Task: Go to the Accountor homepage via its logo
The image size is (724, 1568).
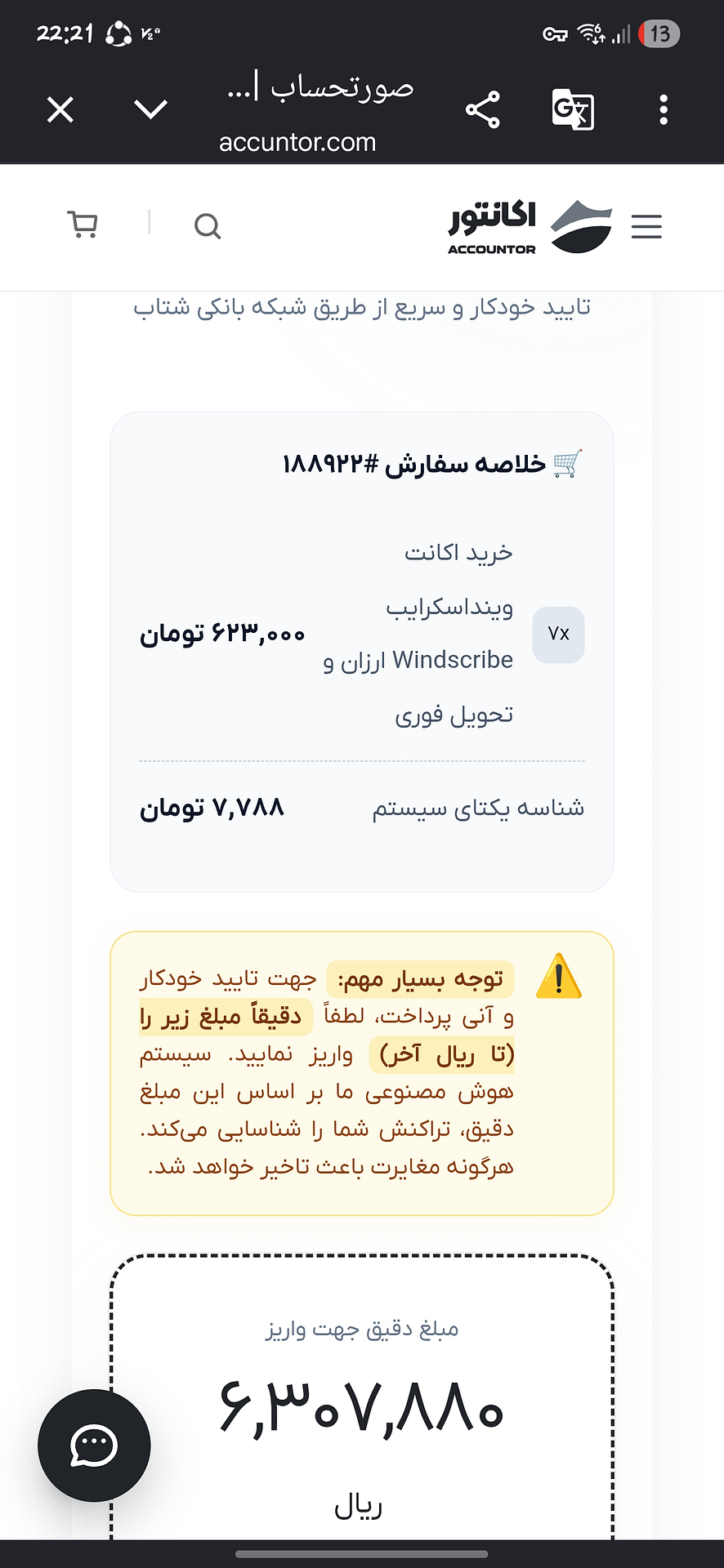Action: coord(530,226)
